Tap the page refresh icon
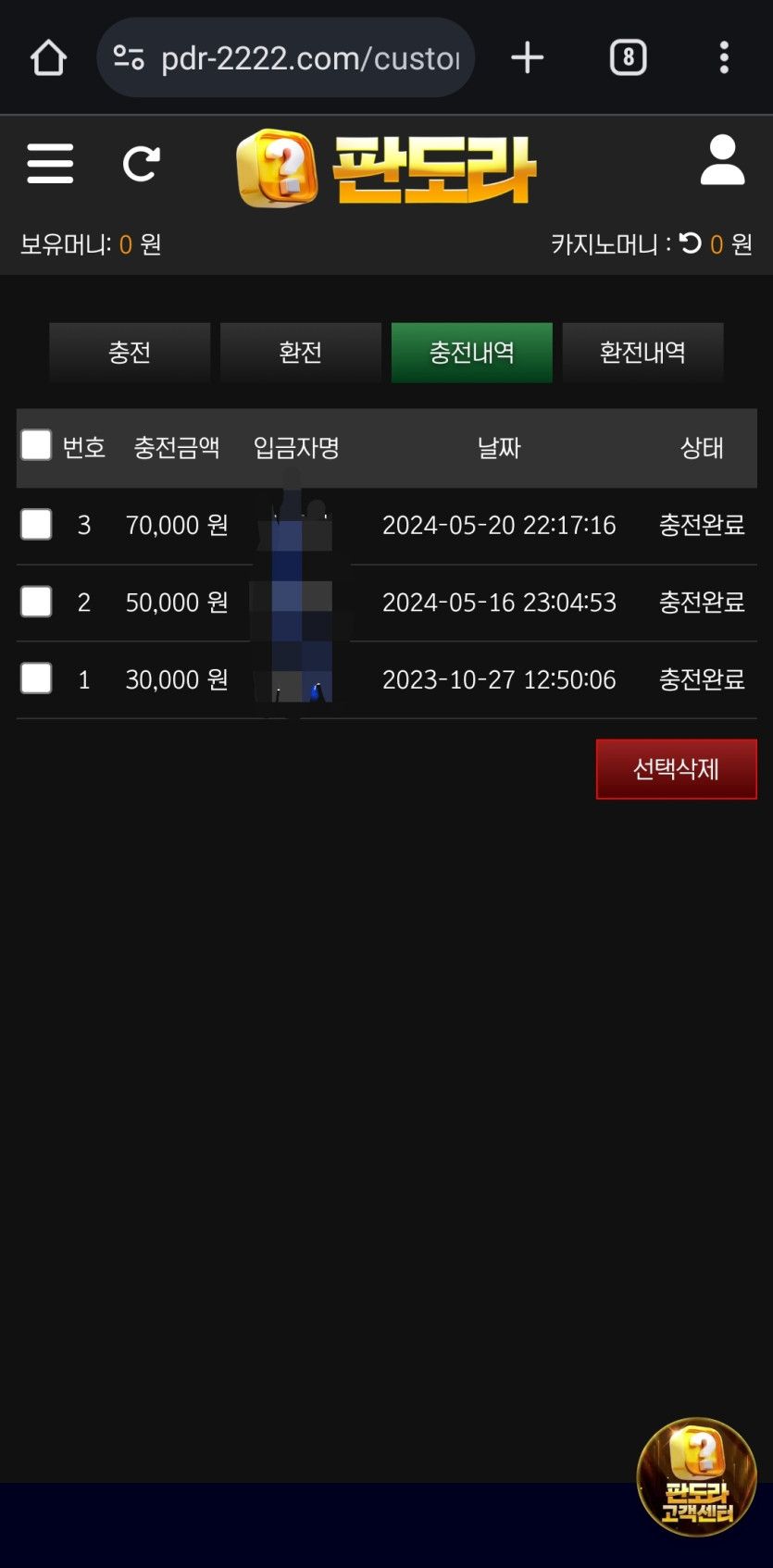Viewport: 773px width, 1568px height. (141, 164)
